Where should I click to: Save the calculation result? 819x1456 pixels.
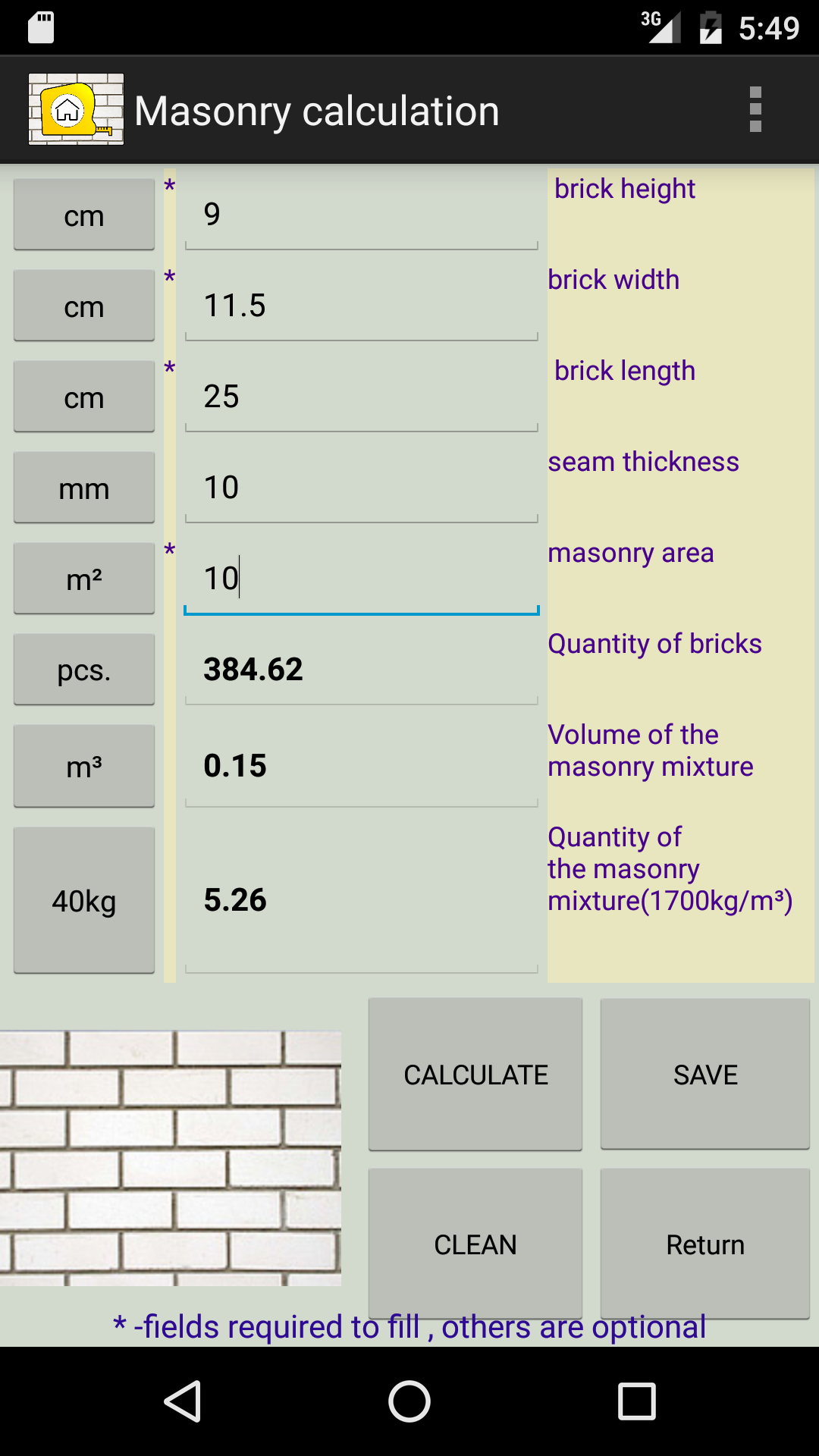(x=705, y=1074)
